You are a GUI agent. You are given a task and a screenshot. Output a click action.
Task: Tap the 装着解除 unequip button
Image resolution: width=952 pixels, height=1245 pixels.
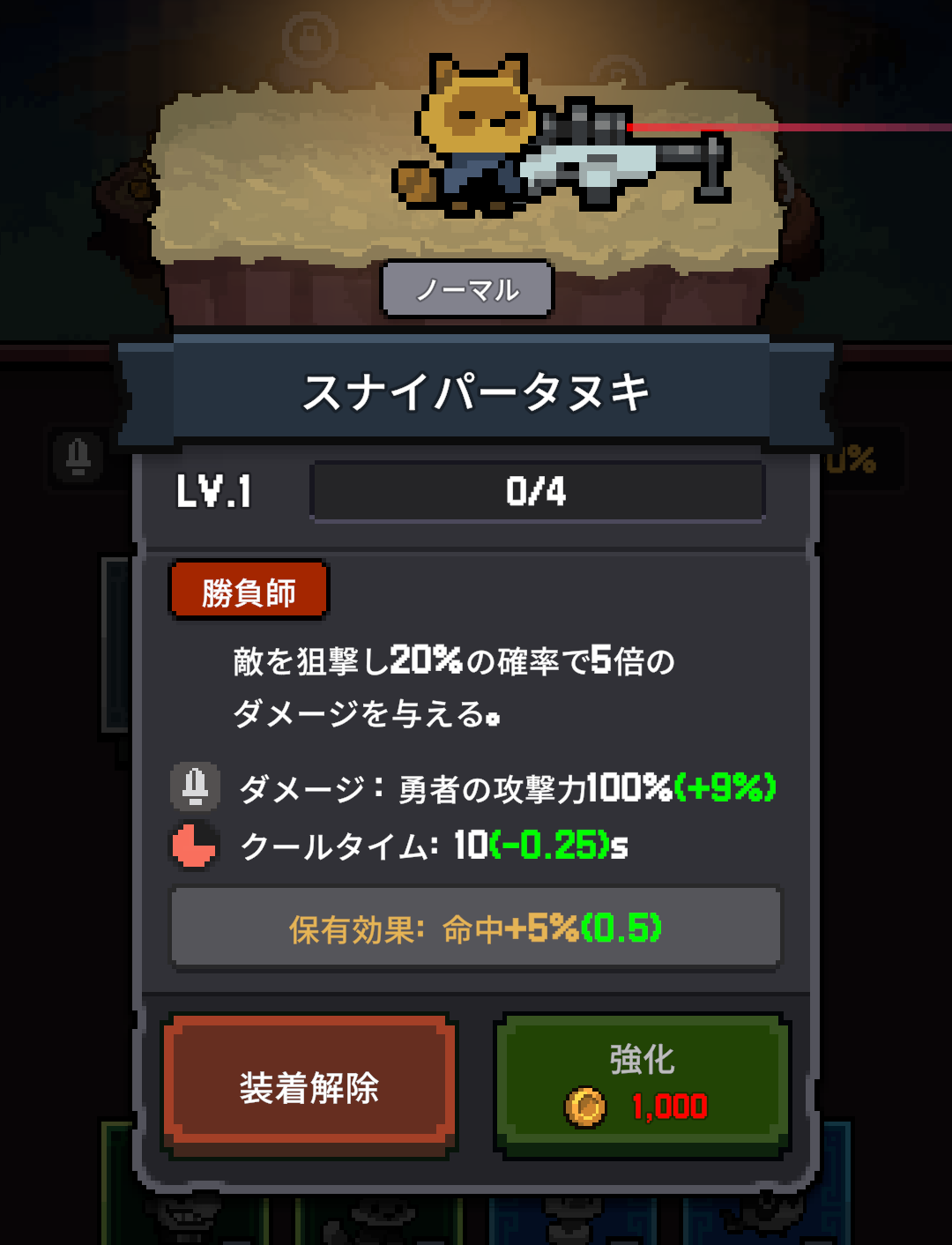click(309, 1085)
